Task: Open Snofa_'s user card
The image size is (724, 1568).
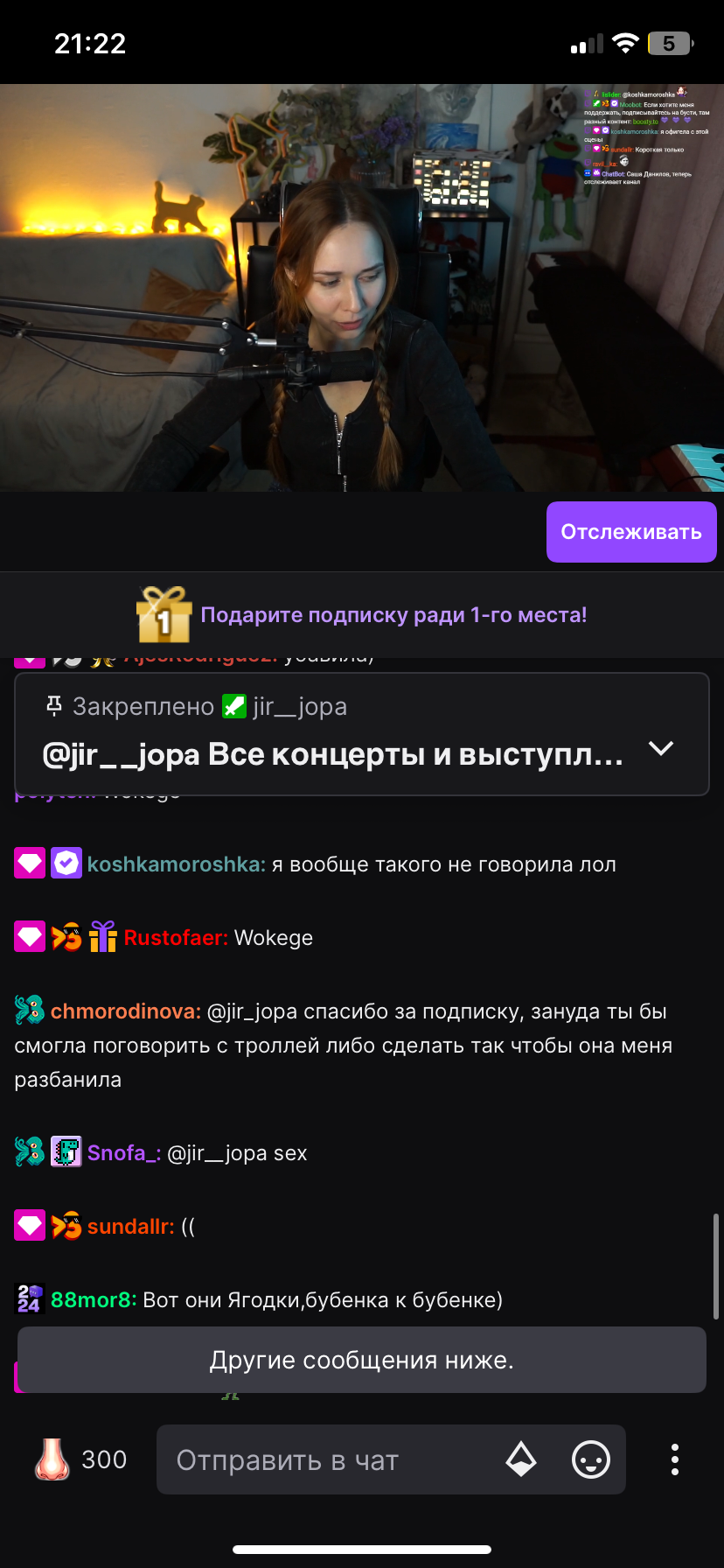Action: pos(124,1153)
